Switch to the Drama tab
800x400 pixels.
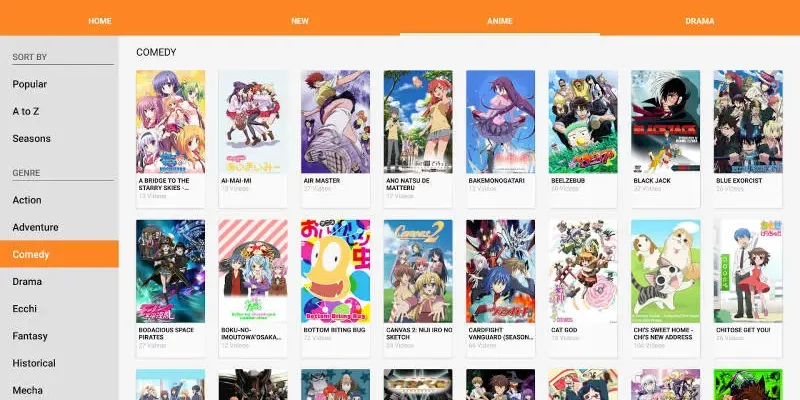pos(700,20)
